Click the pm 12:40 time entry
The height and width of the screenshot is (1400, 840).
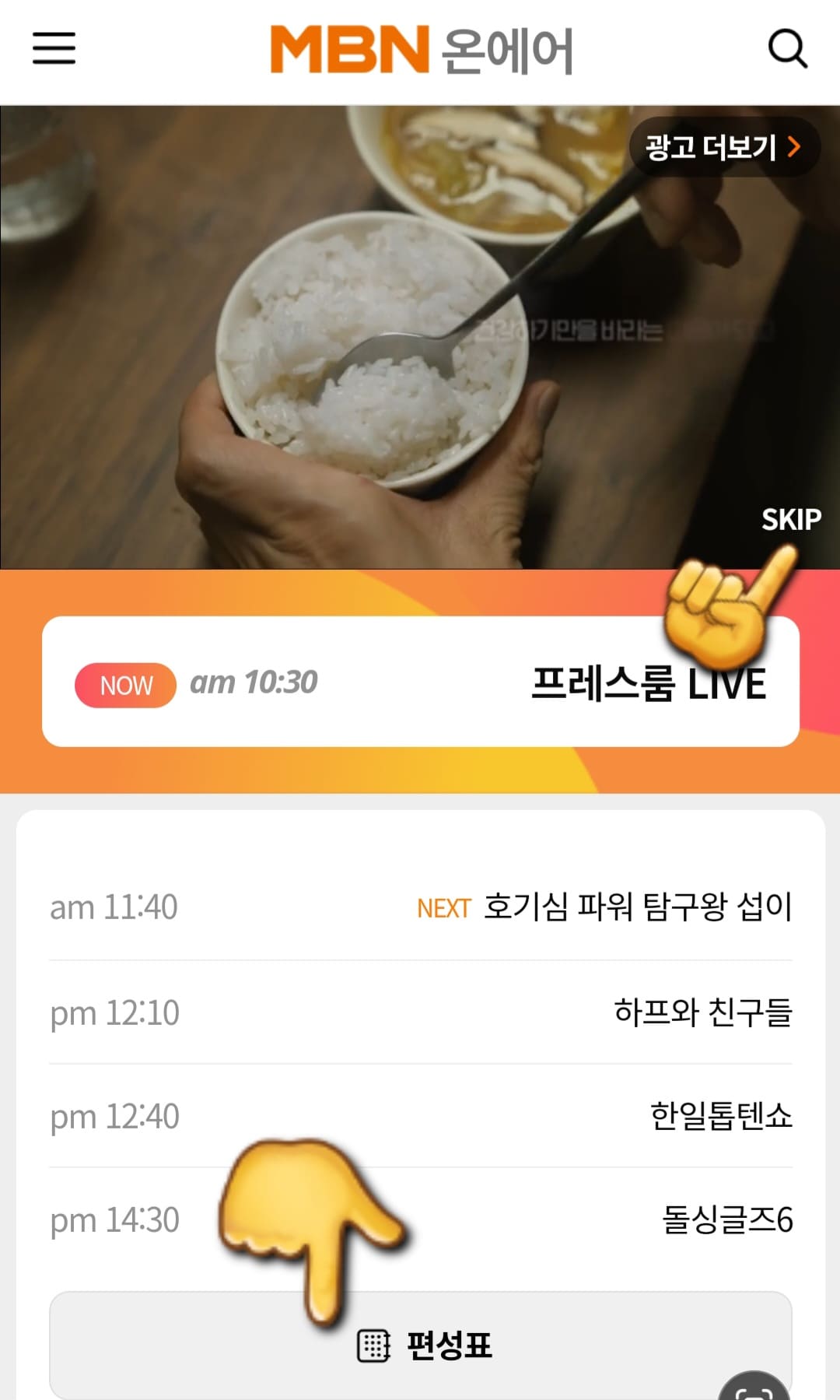(x=115, y=1117)
